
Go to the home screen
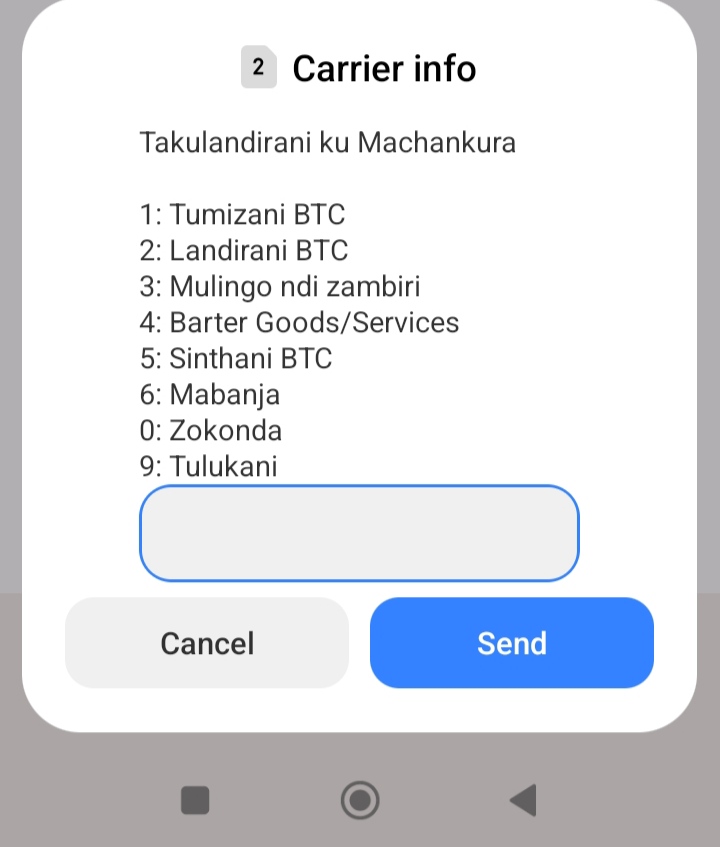point(360,800)
